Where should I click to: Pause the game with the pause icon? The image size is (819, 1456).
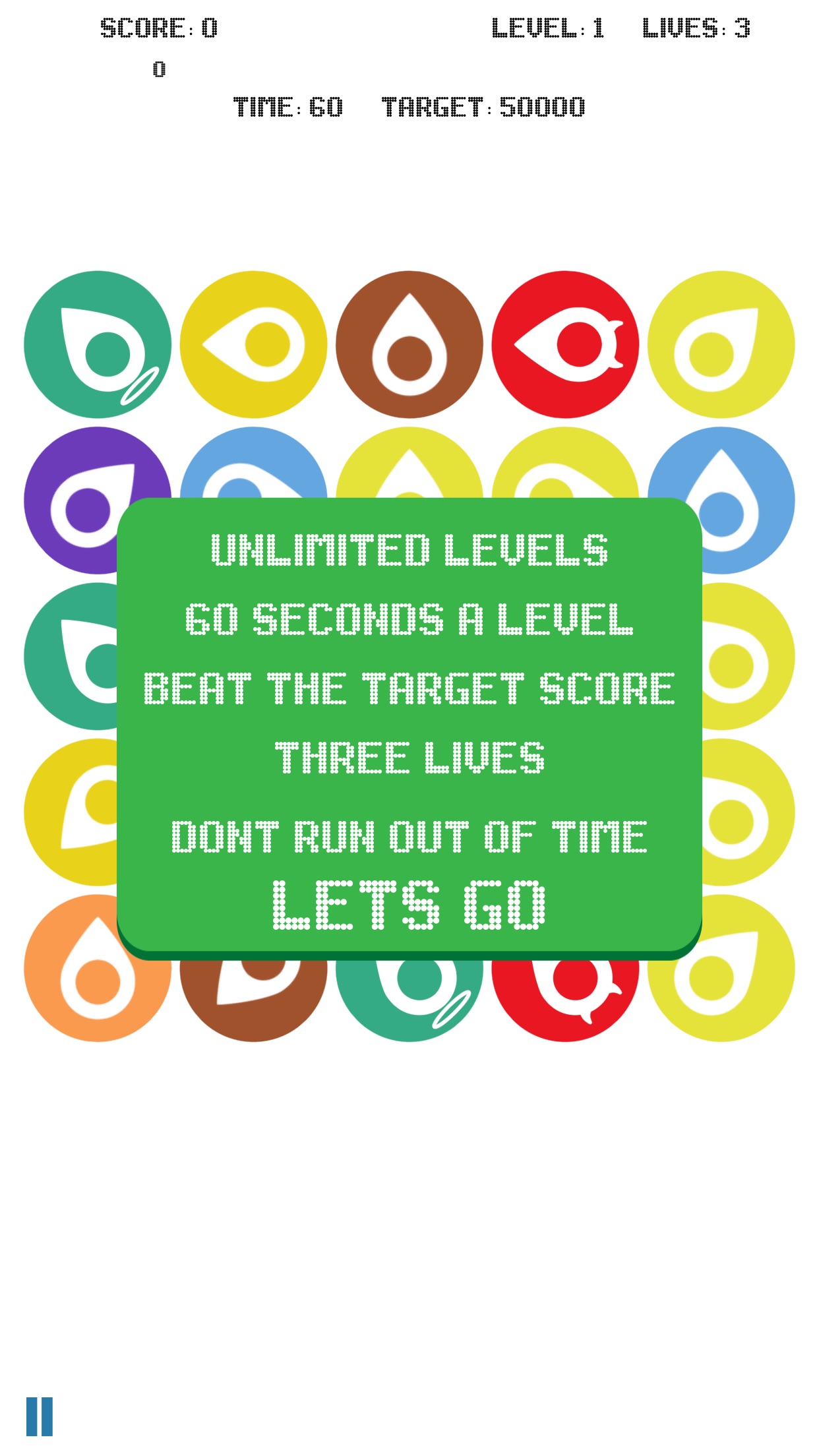40,1416
